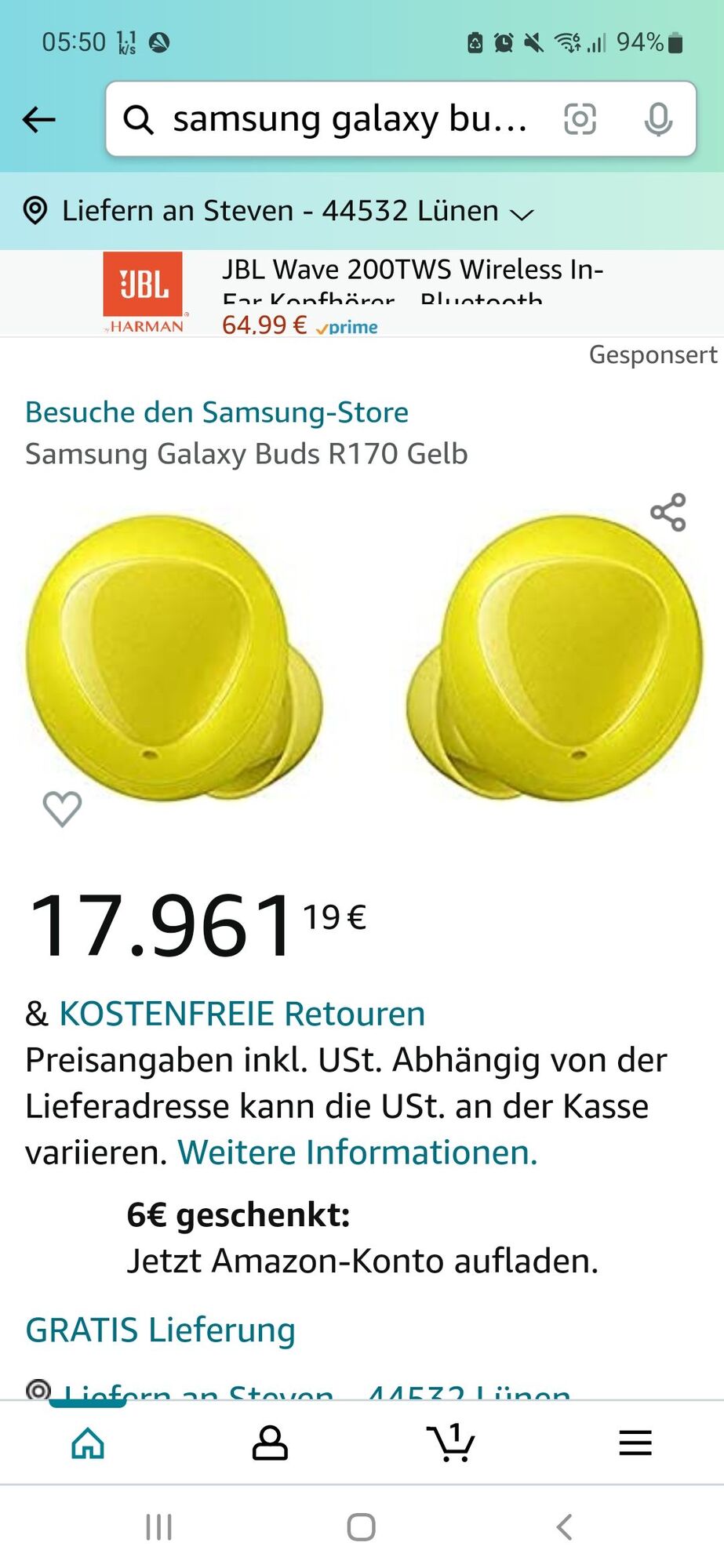This screenshot has width=724, height=1568.
Task: Open the delivery location pin icon
Action: [x=37, y=211]
